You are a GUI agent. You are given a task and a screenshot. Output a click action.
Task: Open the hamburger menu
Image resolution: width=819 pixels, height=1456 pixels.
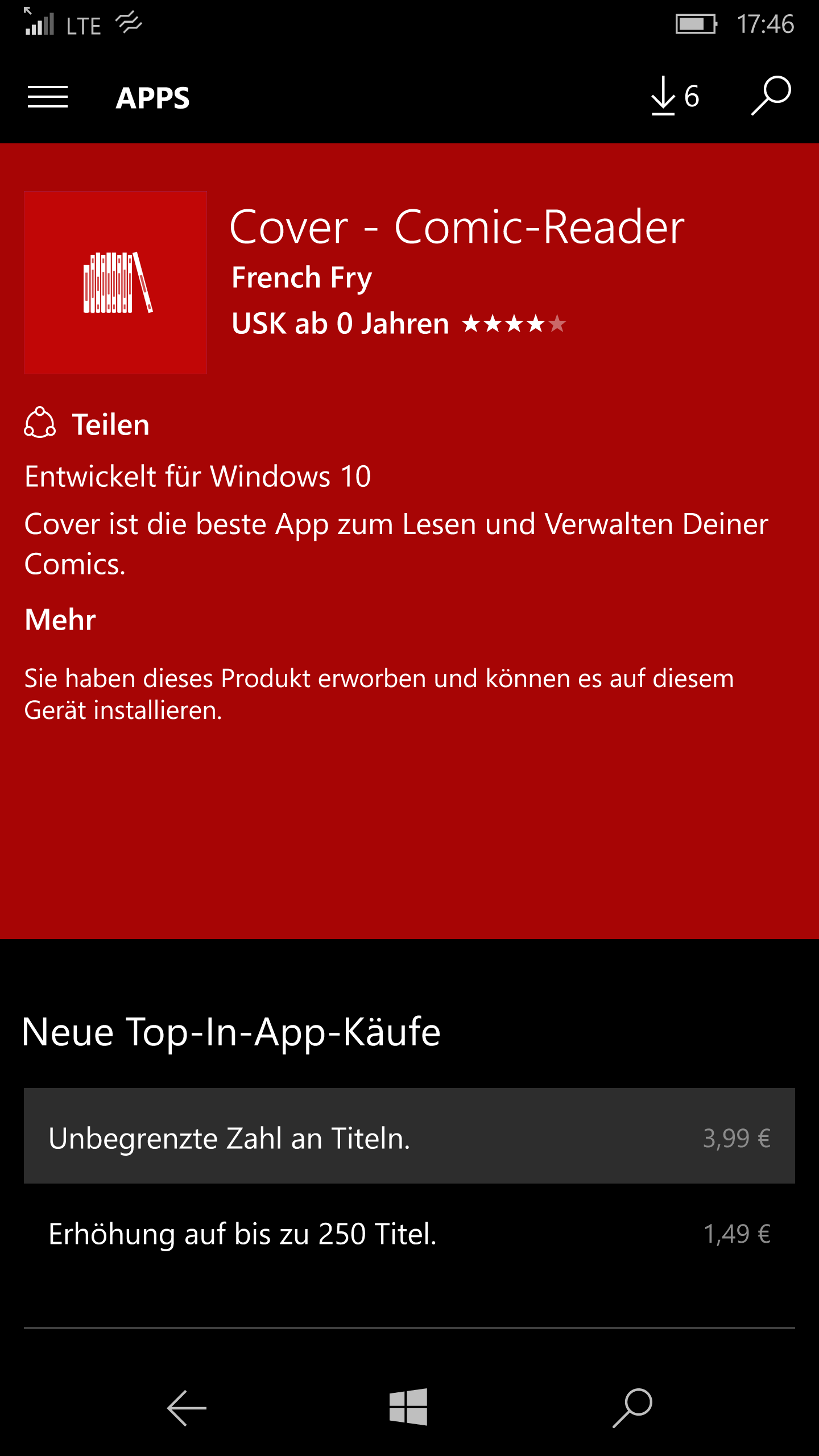coord(48,97)
